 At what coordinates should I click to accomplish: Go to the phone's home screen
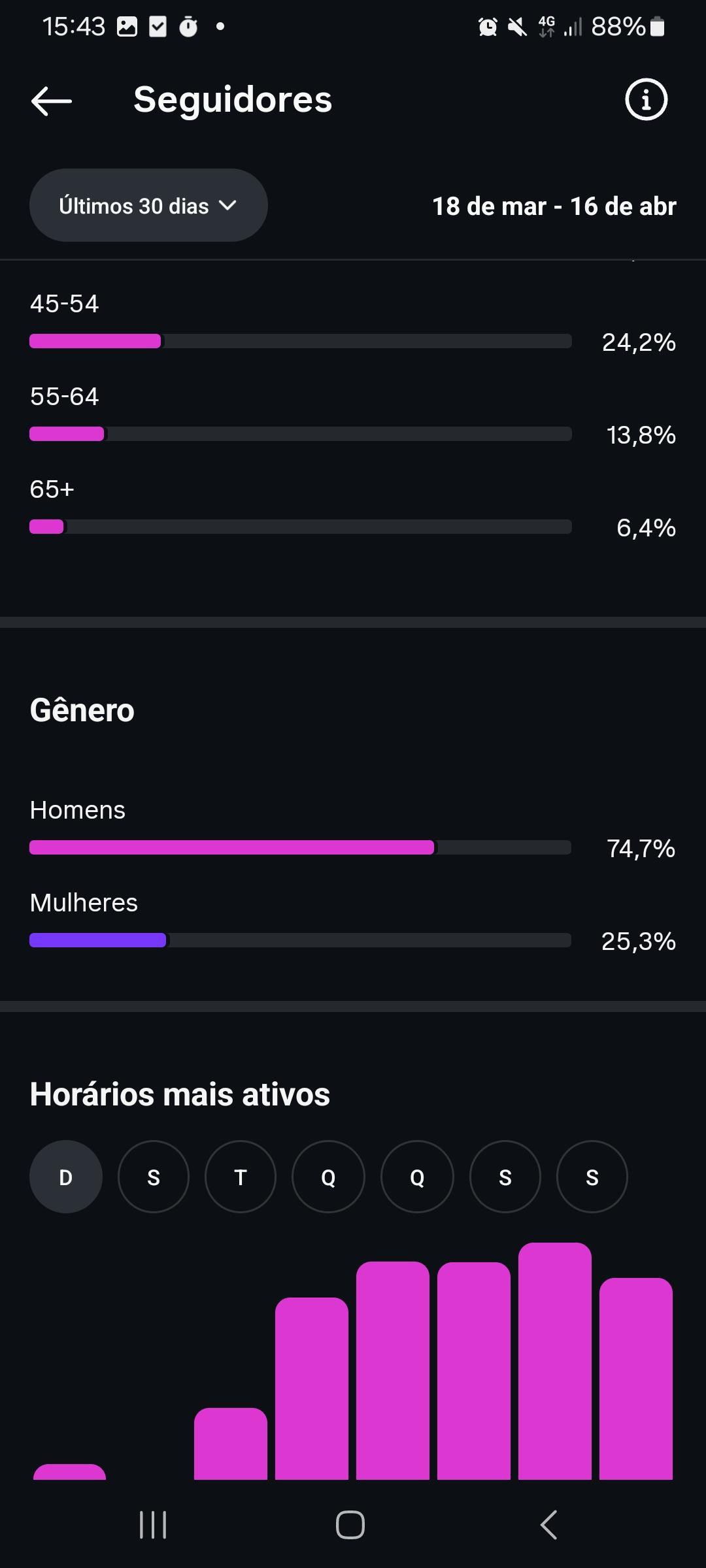coord(350,1525)
